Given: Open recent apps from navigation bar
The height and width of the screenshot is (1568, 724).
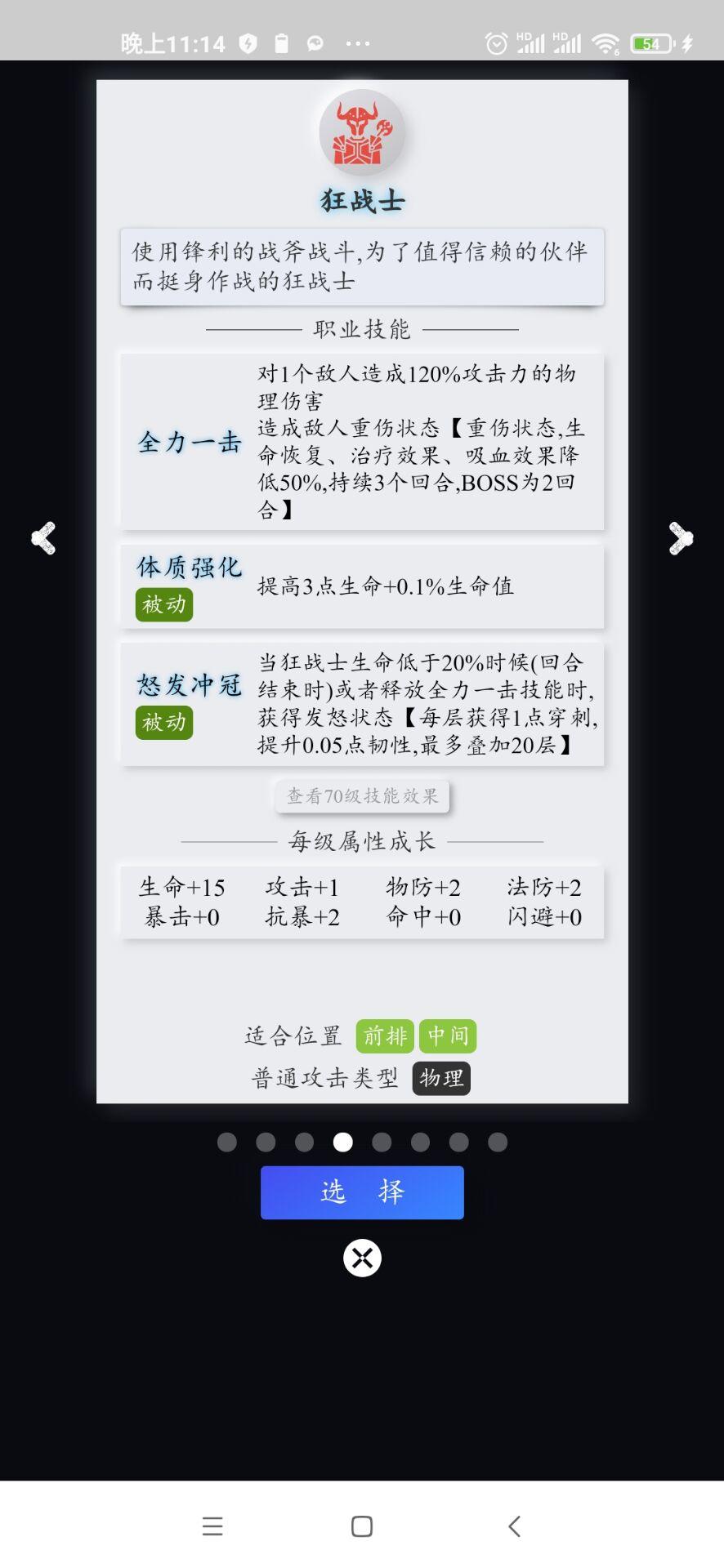Looking at the screenshot, I should point(212,1526).
